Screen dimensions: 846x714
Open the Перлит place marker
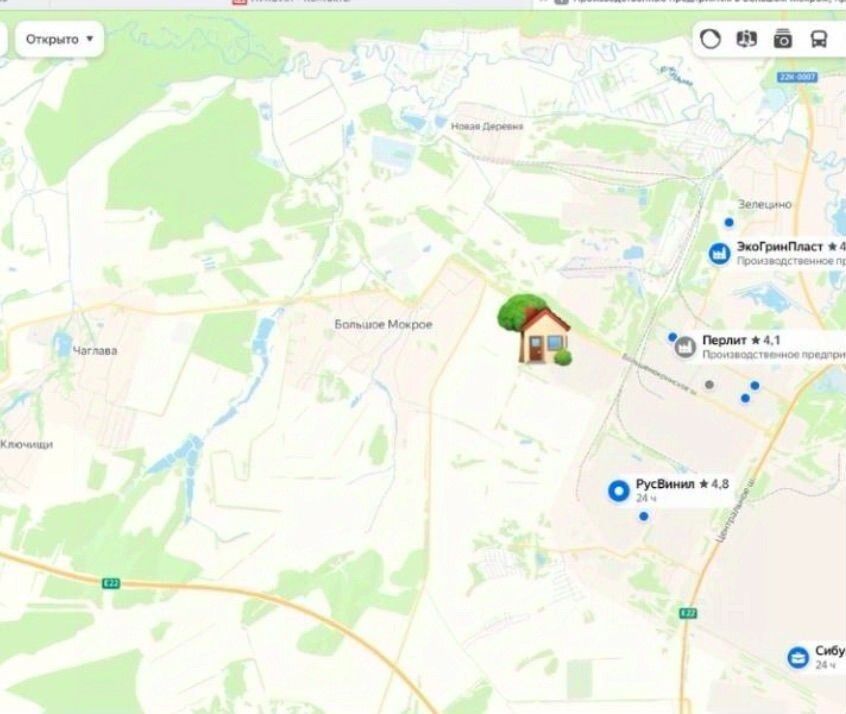(685, 347)
